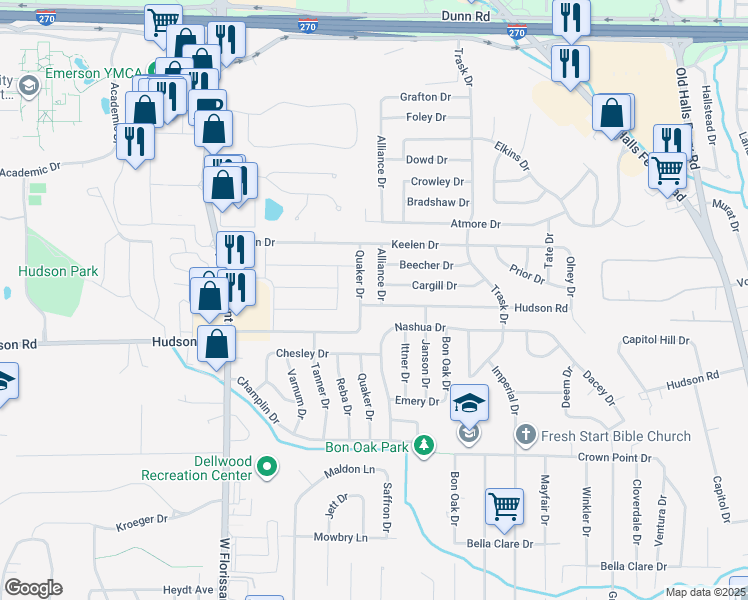Open the grocery cart marker near Bella Clare Dr
Screen dimensions: 748x600
click(x=505, y=507)
